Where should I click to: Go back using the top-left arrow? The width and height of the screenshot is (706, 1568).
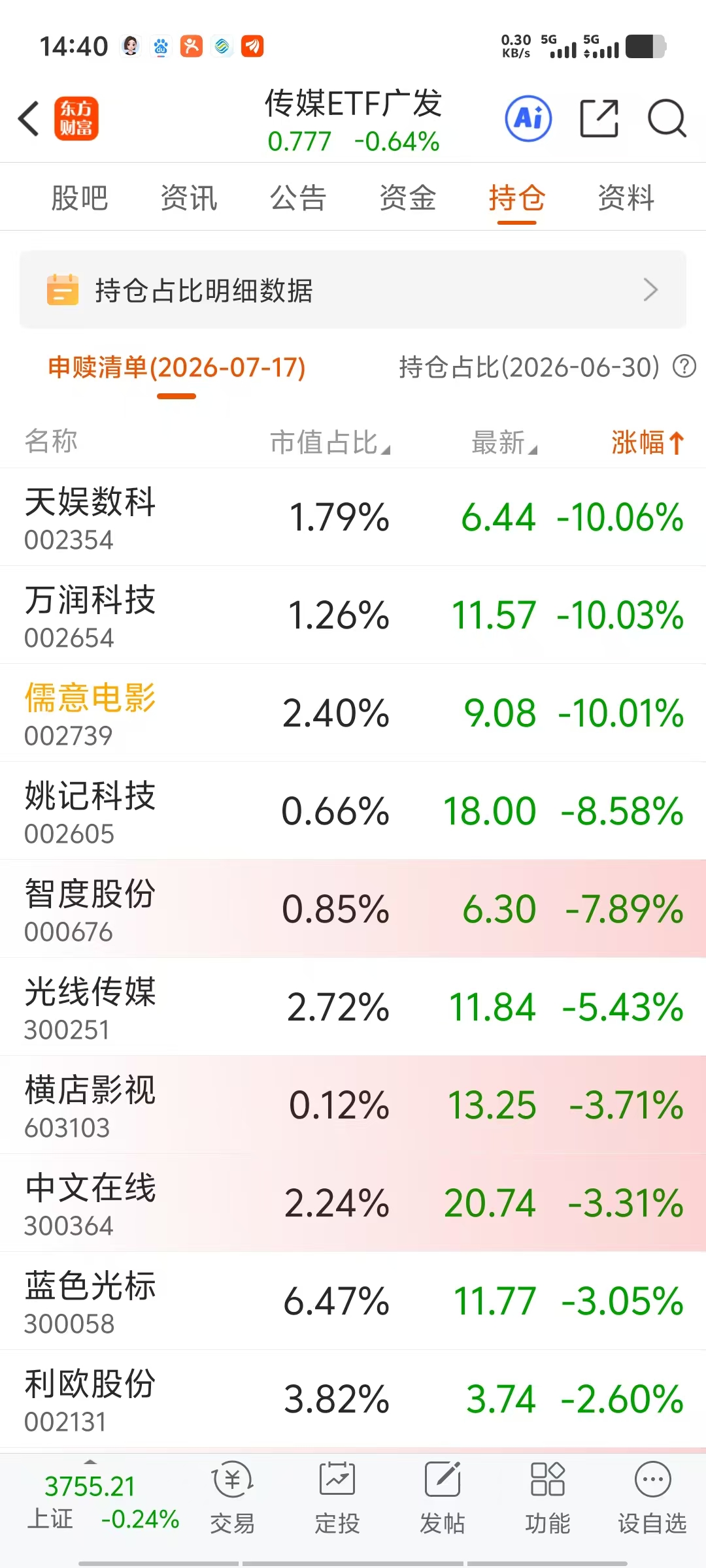(29, 119)
